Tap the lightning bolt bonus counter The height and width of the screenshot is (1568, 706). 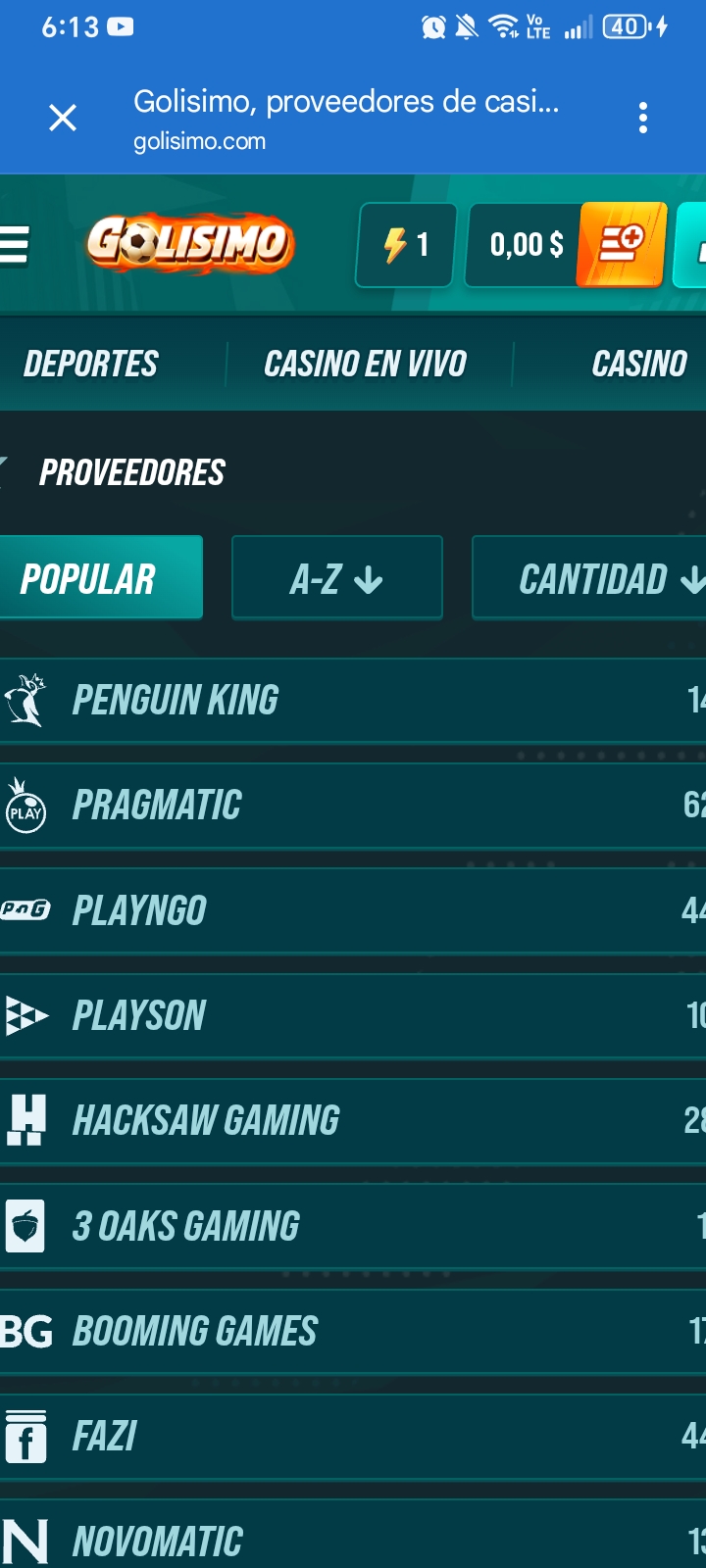click(406, 245)
